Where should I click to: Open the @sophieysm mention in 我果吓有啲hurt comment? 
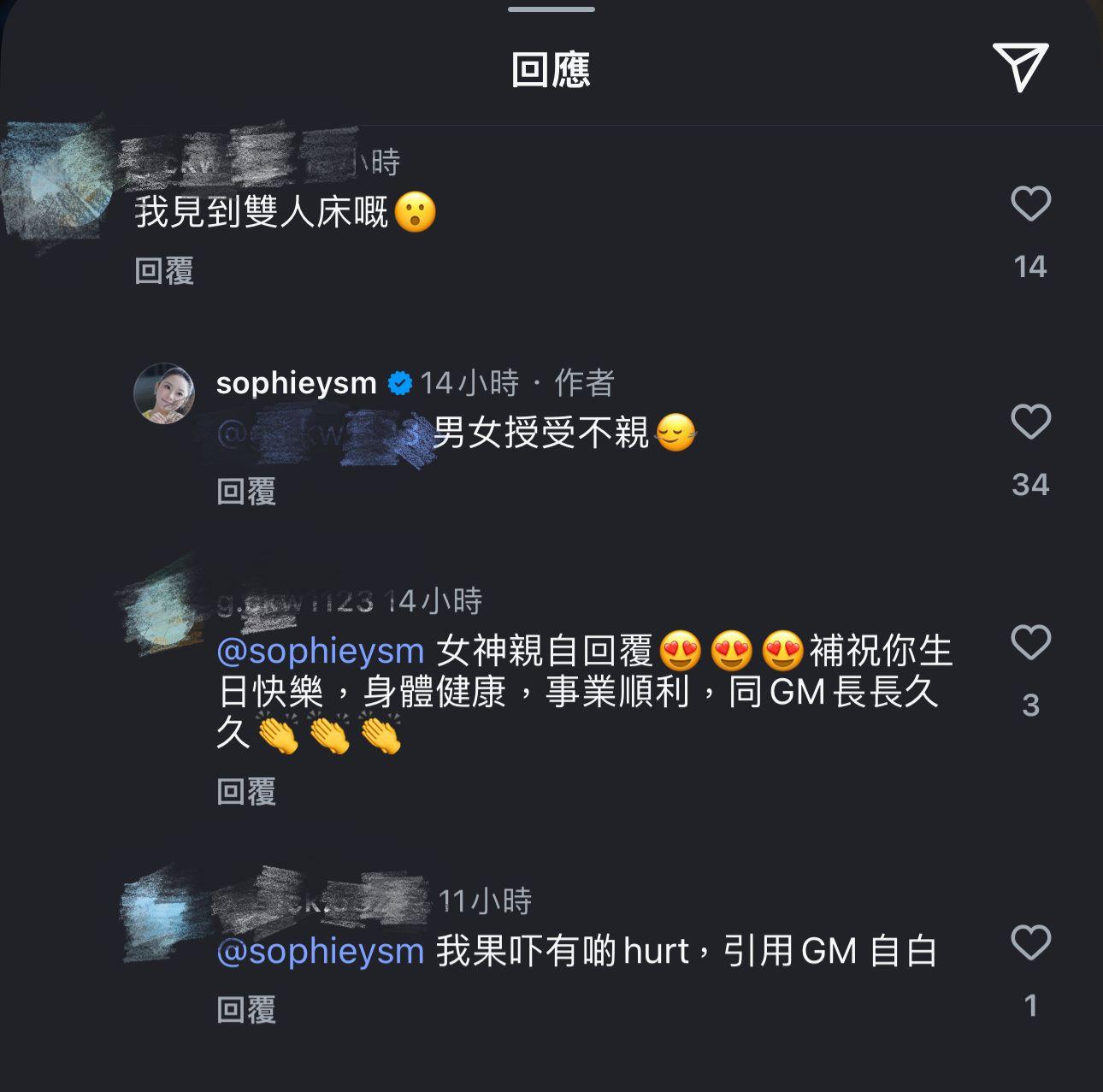pyautogui.click(x=321, y=952)
